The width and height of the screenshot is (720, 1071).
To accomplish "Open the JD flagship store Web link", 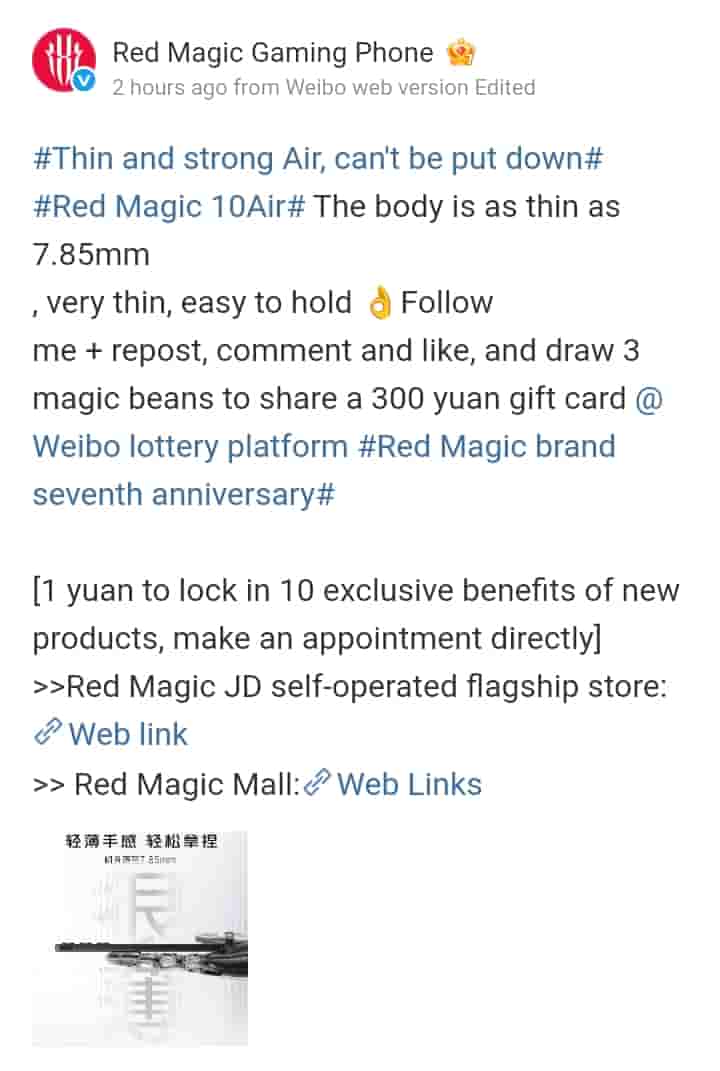I will pos(111,734).
